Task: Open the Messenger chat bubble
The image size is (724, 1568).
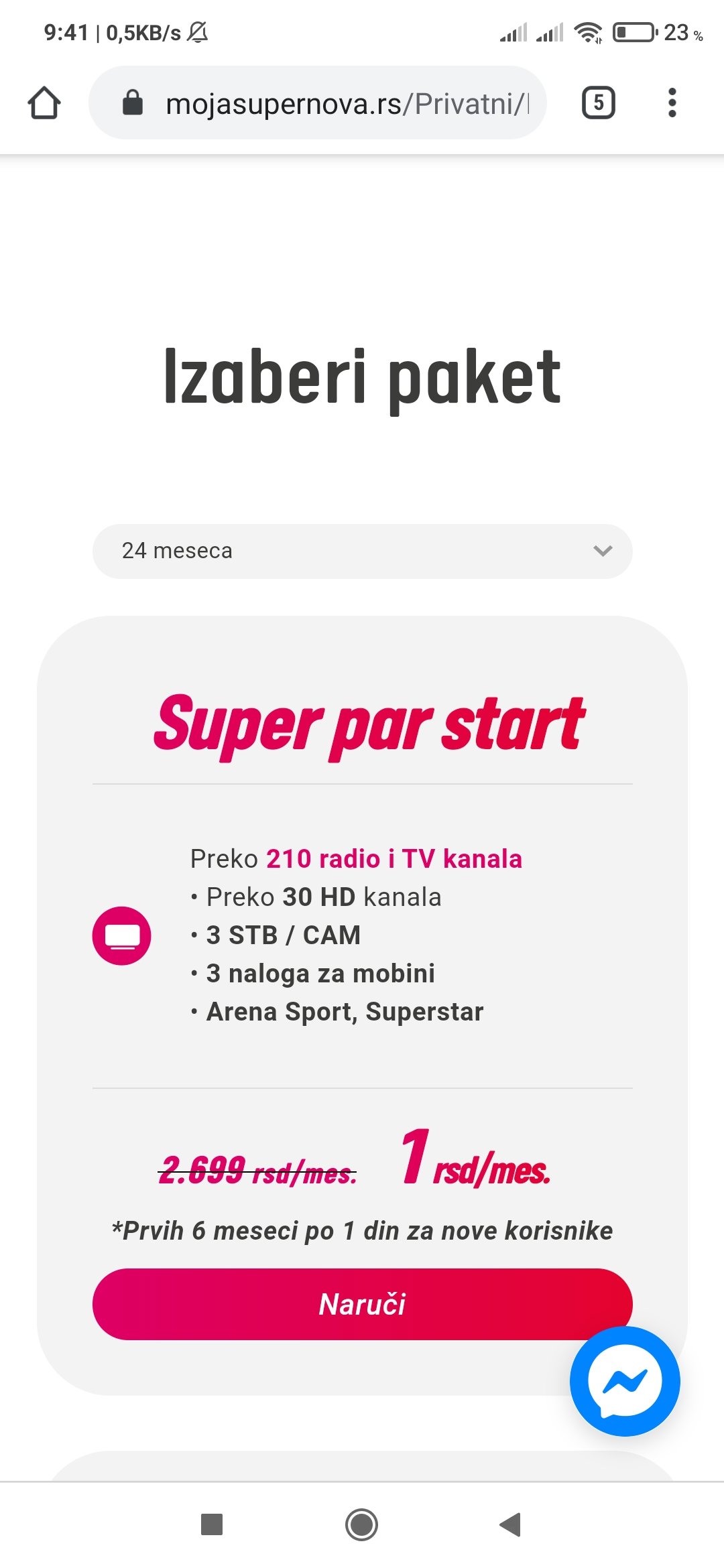Action: point(625,1381)
